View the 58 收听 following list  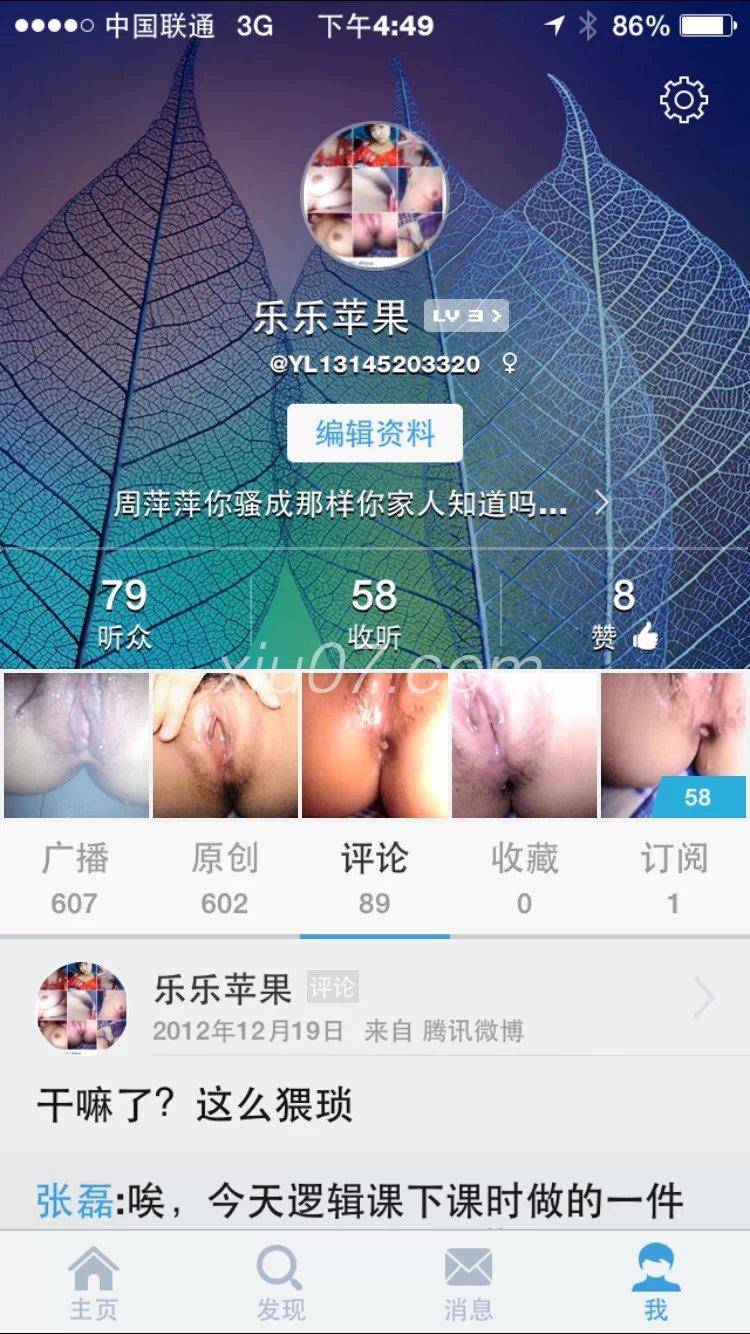click(374, 612)
